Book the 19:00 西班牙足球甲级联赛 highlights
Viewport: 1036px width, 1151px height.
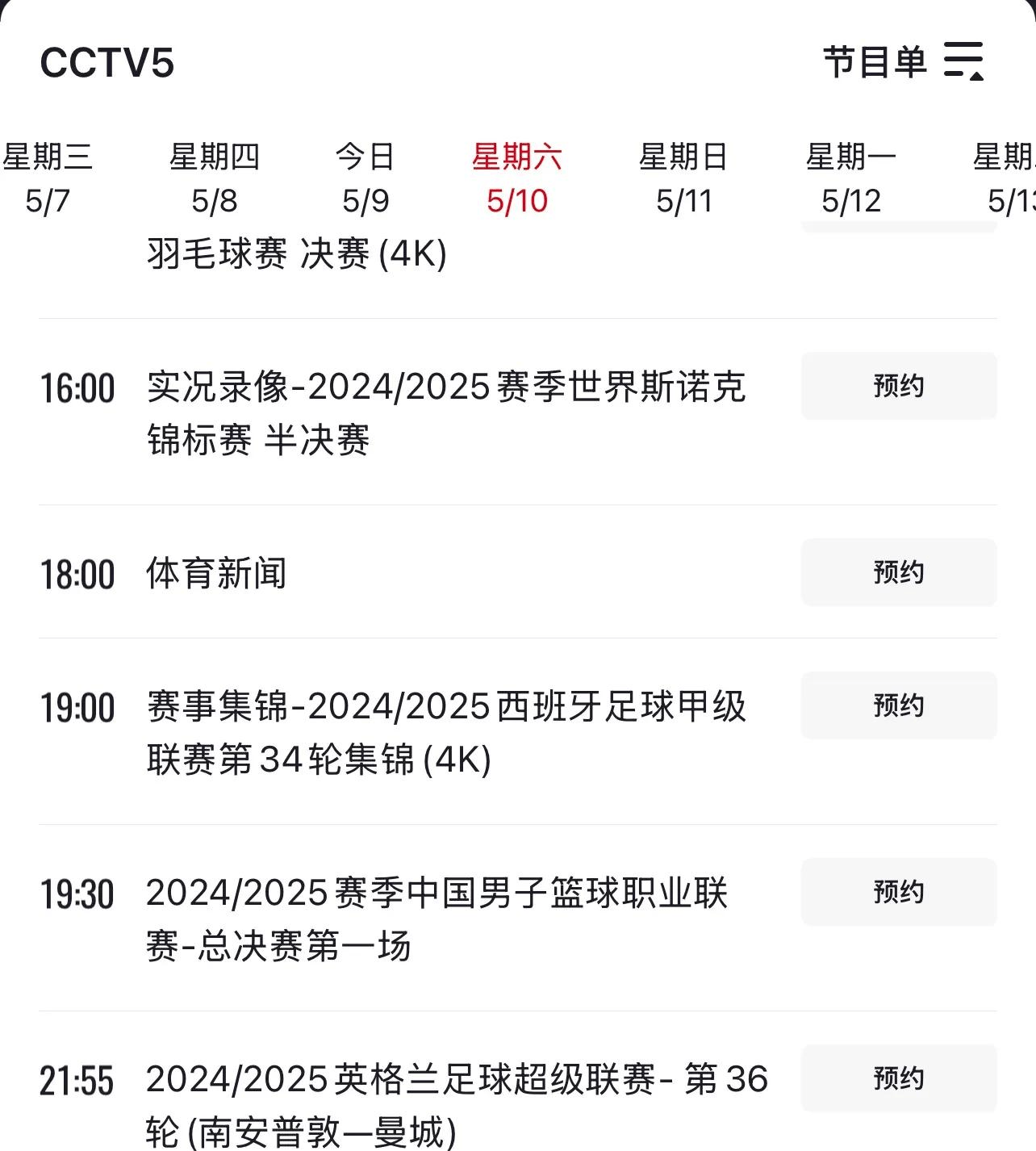tap(899, 705)
